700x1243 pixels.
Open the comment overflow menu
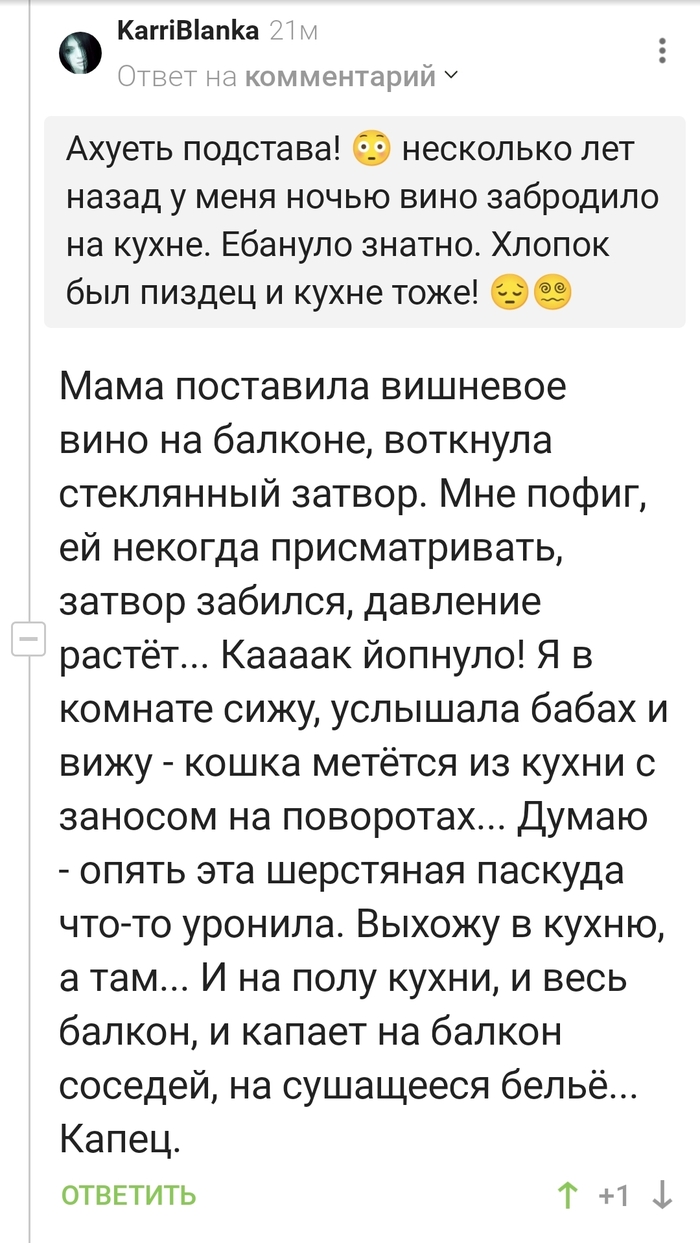661,52
